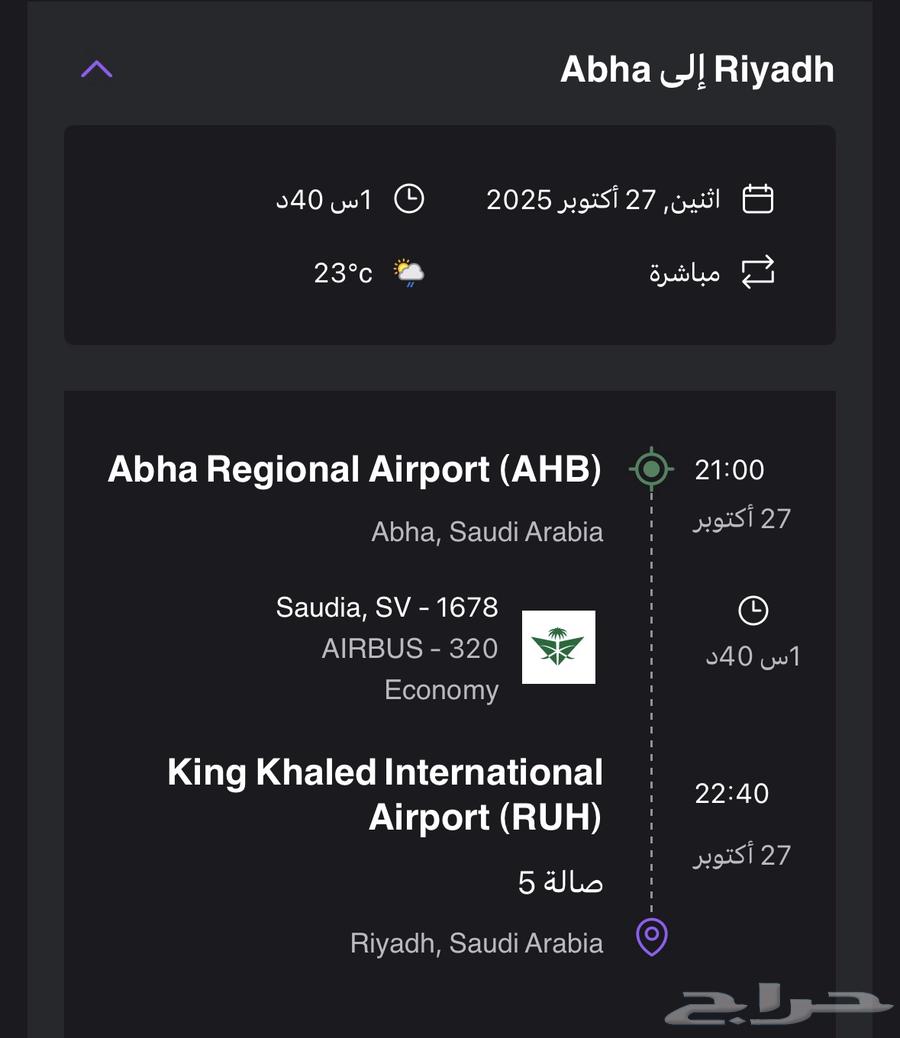Toggle the 23°c temperature display
The image size is (900, 1038).
tap(341, 271)
